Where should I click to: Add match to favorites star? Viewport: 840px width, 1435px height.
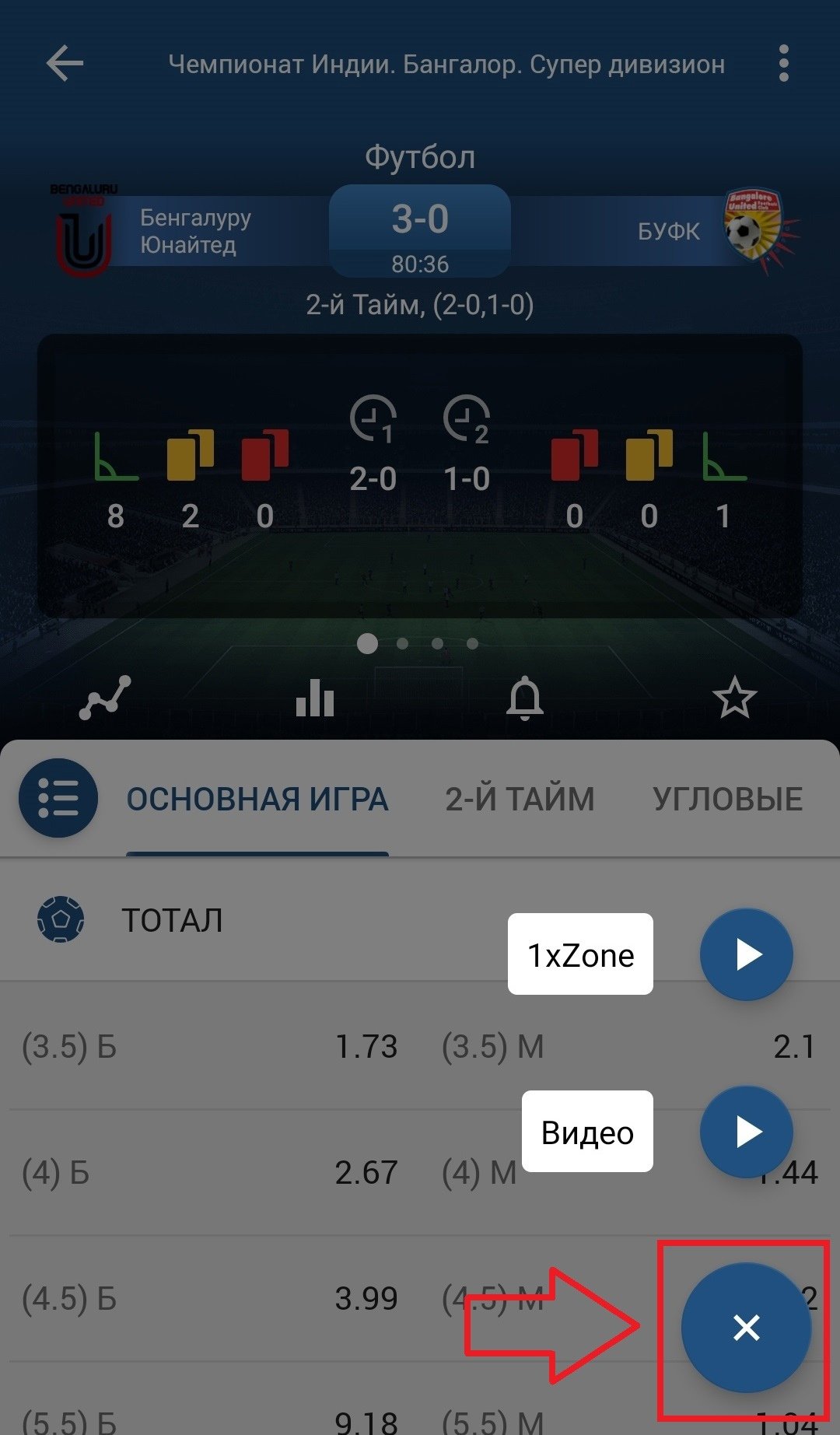coord(734,697)
